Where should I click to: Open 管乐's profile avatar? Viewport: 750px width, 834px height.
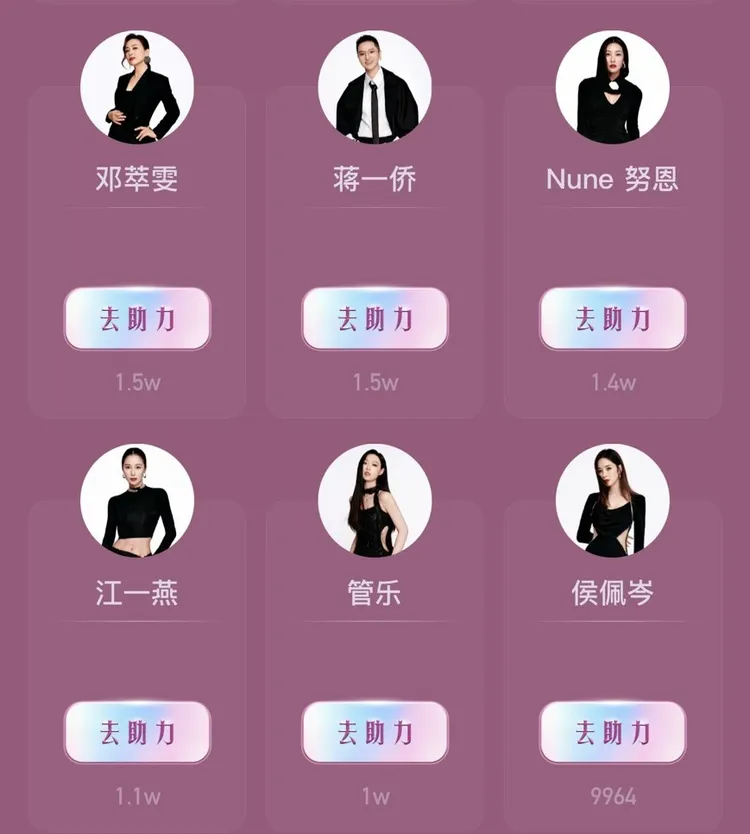(x=375, y=507)
